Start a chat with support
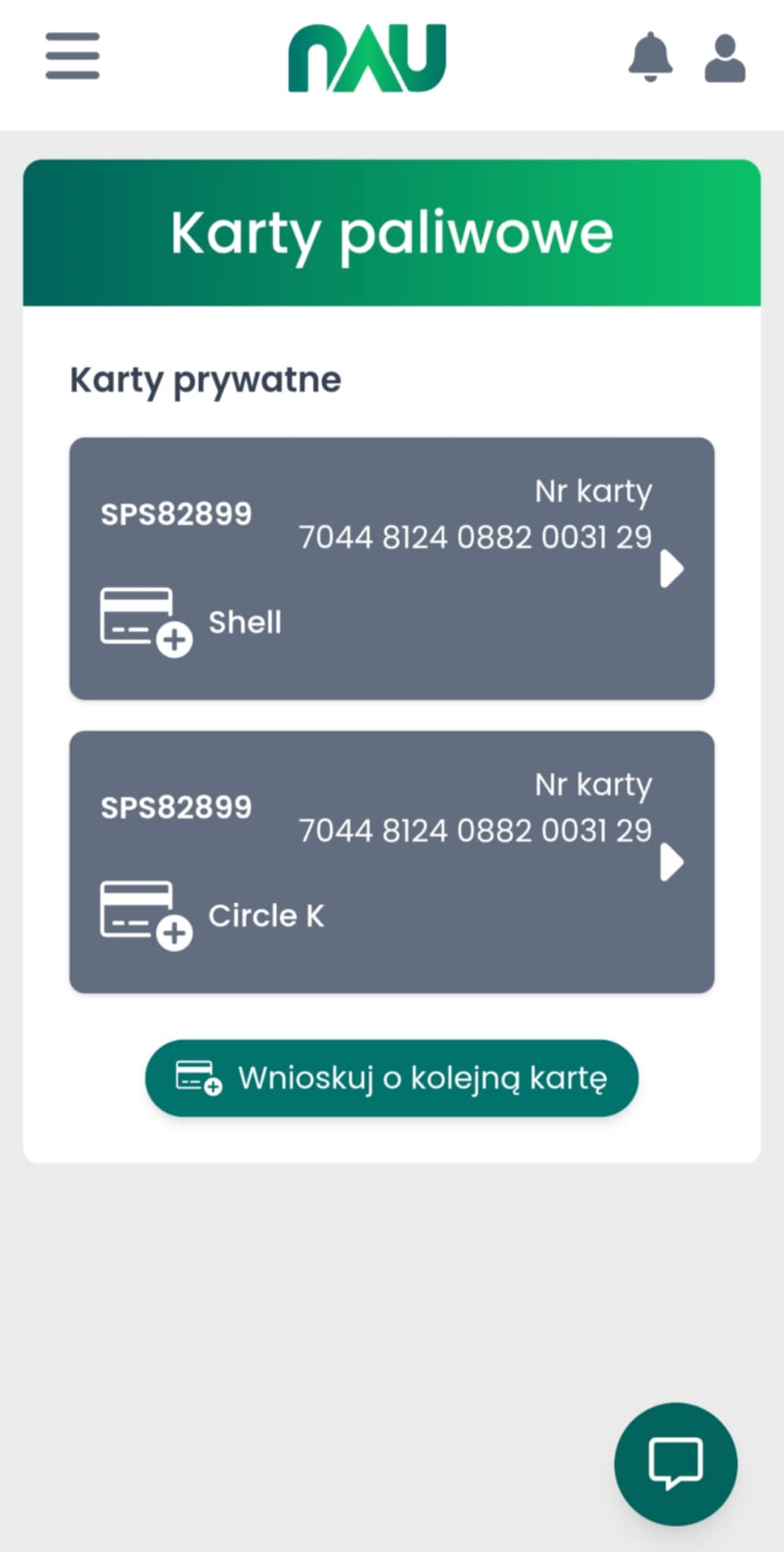 pos(675,1463)
